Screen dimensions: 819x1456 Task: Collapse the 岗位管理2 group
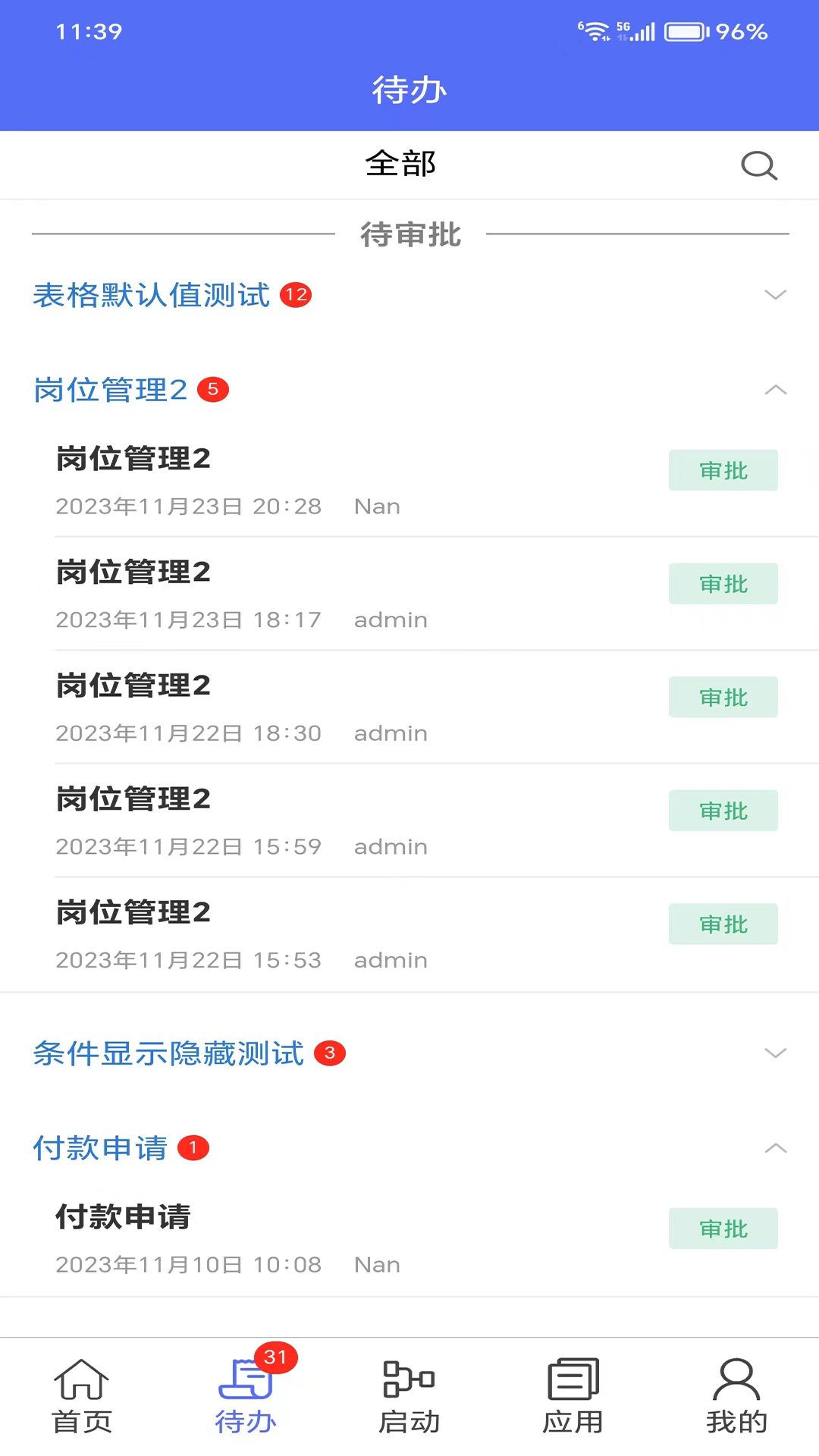tap(775, 390)
